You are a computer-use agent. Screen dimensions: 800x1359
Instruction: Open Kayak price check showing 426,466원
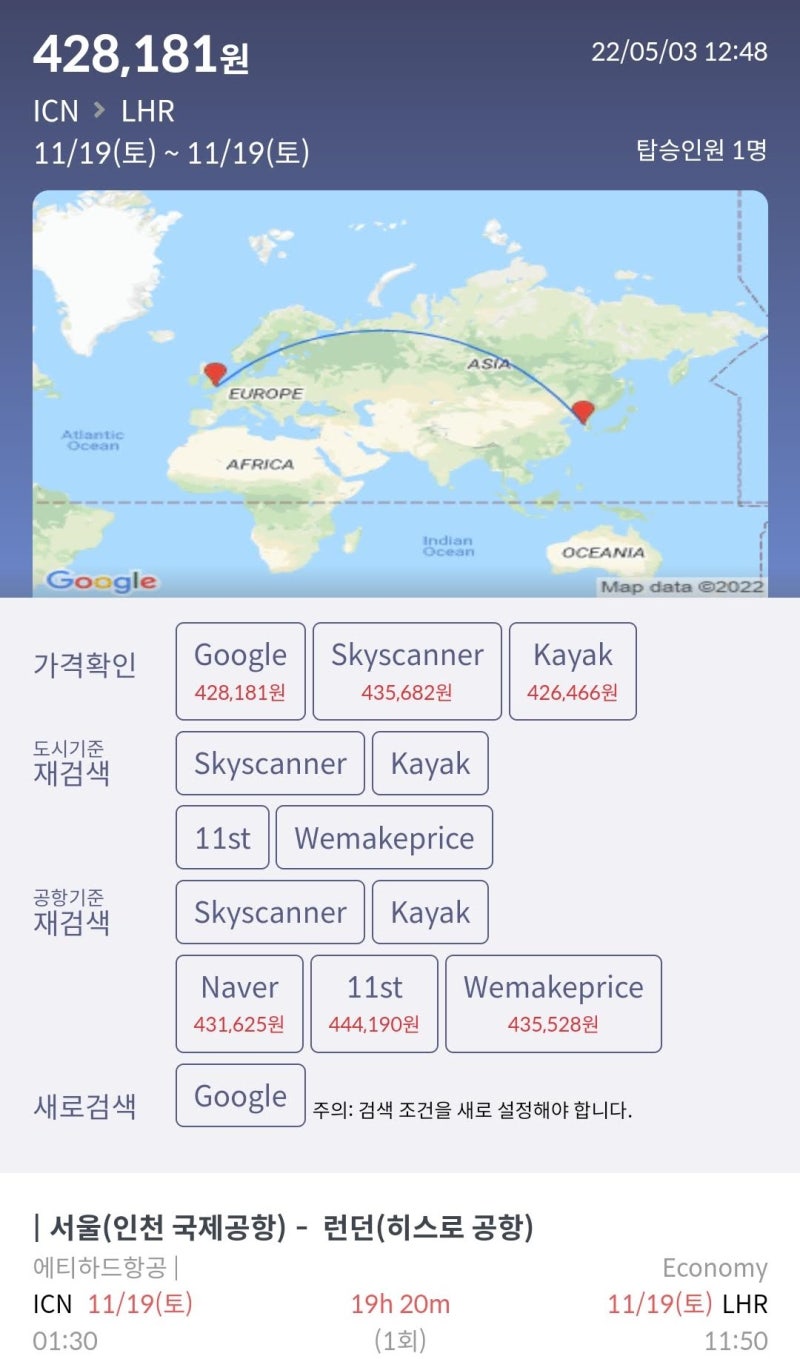(x=572, y=670)
